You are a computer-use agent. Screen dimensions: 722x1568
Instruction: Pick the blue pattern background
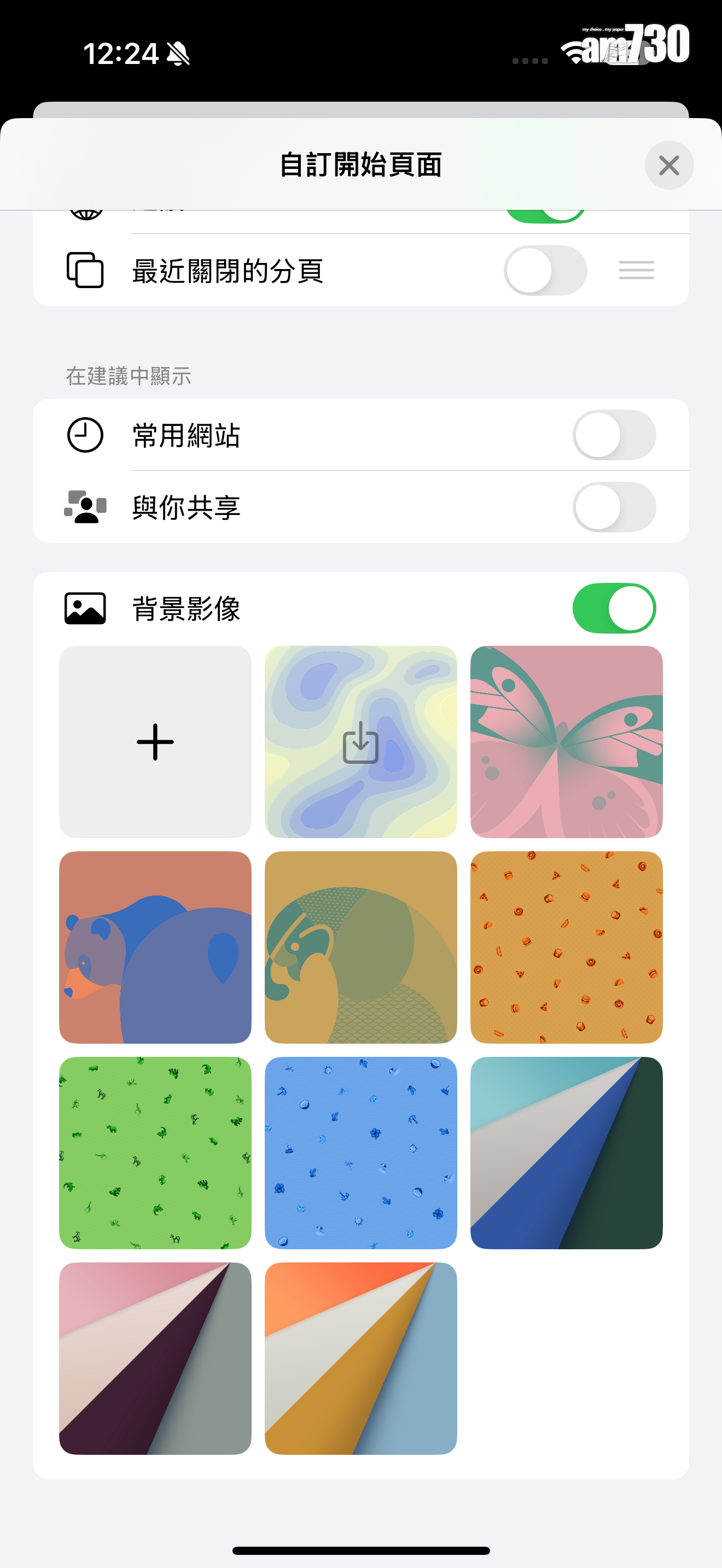(361, 1153)
